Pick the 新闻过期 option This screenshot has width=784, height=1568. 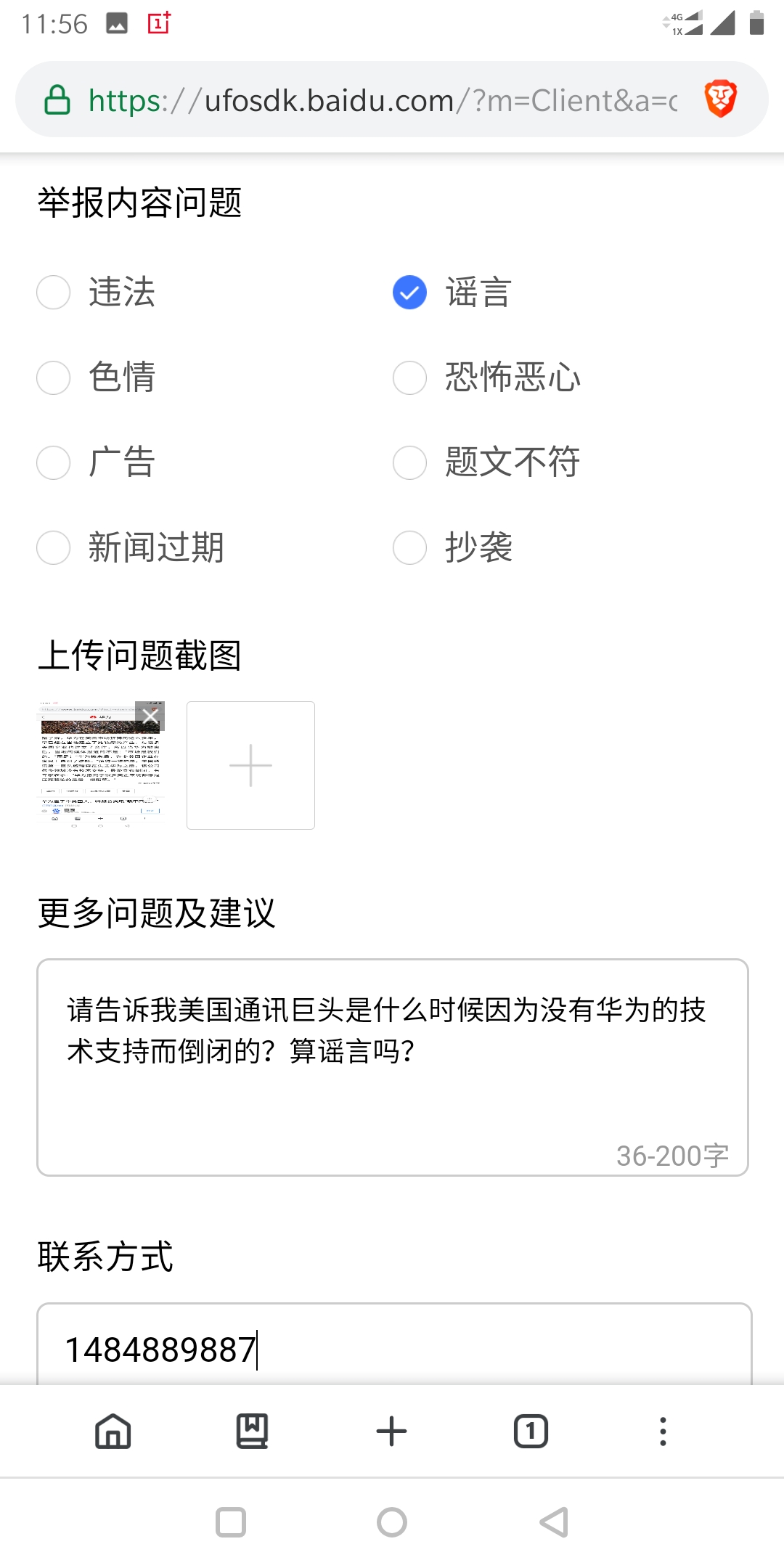pos(54,547)
